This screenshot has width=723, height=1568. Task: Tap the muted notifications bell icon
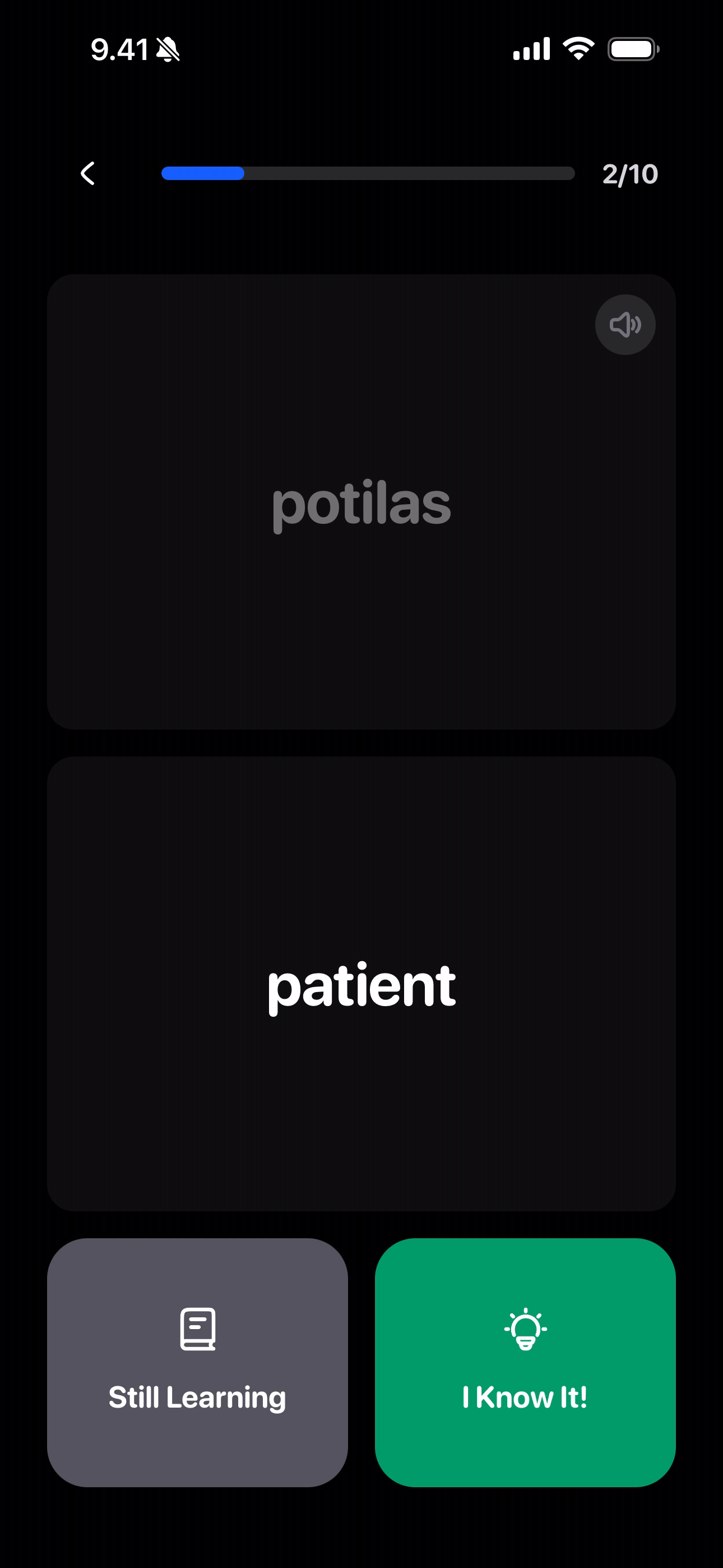coord(169,50)
